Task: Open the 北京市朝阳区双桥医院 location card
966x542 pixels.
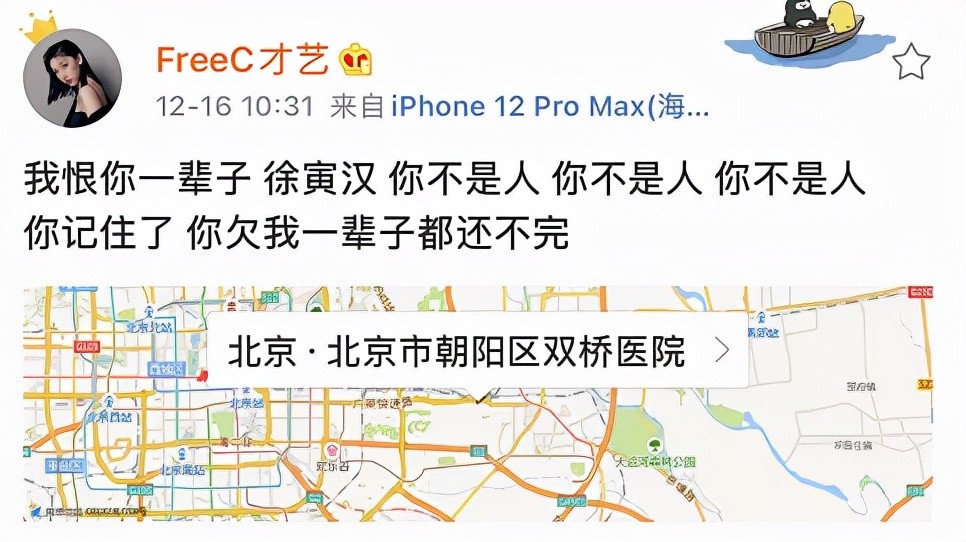Action: pyautogui.click(x=480, y=351)
